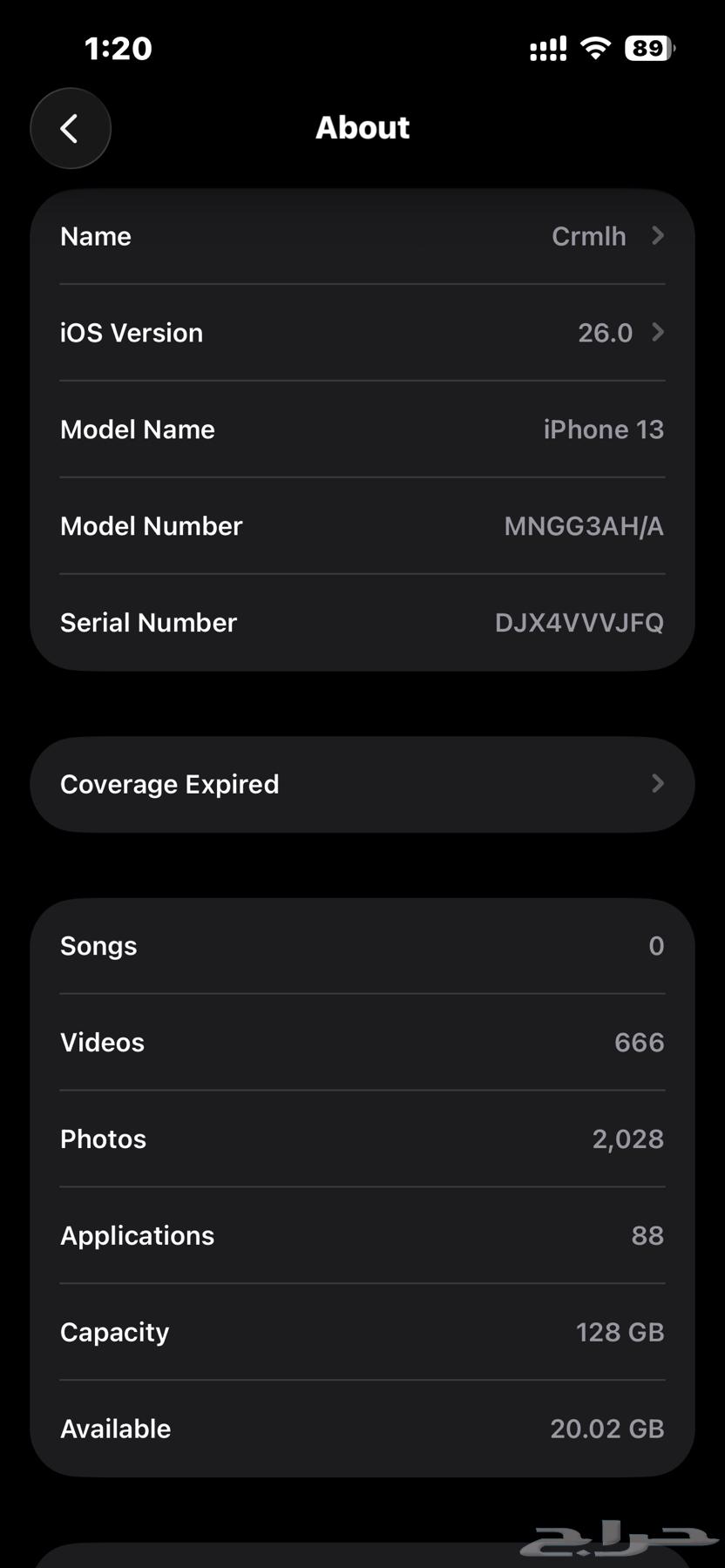Expand the iOS Version 26.0 row
The height and width of the screenshot is (1568, 725).
[362, 332]
